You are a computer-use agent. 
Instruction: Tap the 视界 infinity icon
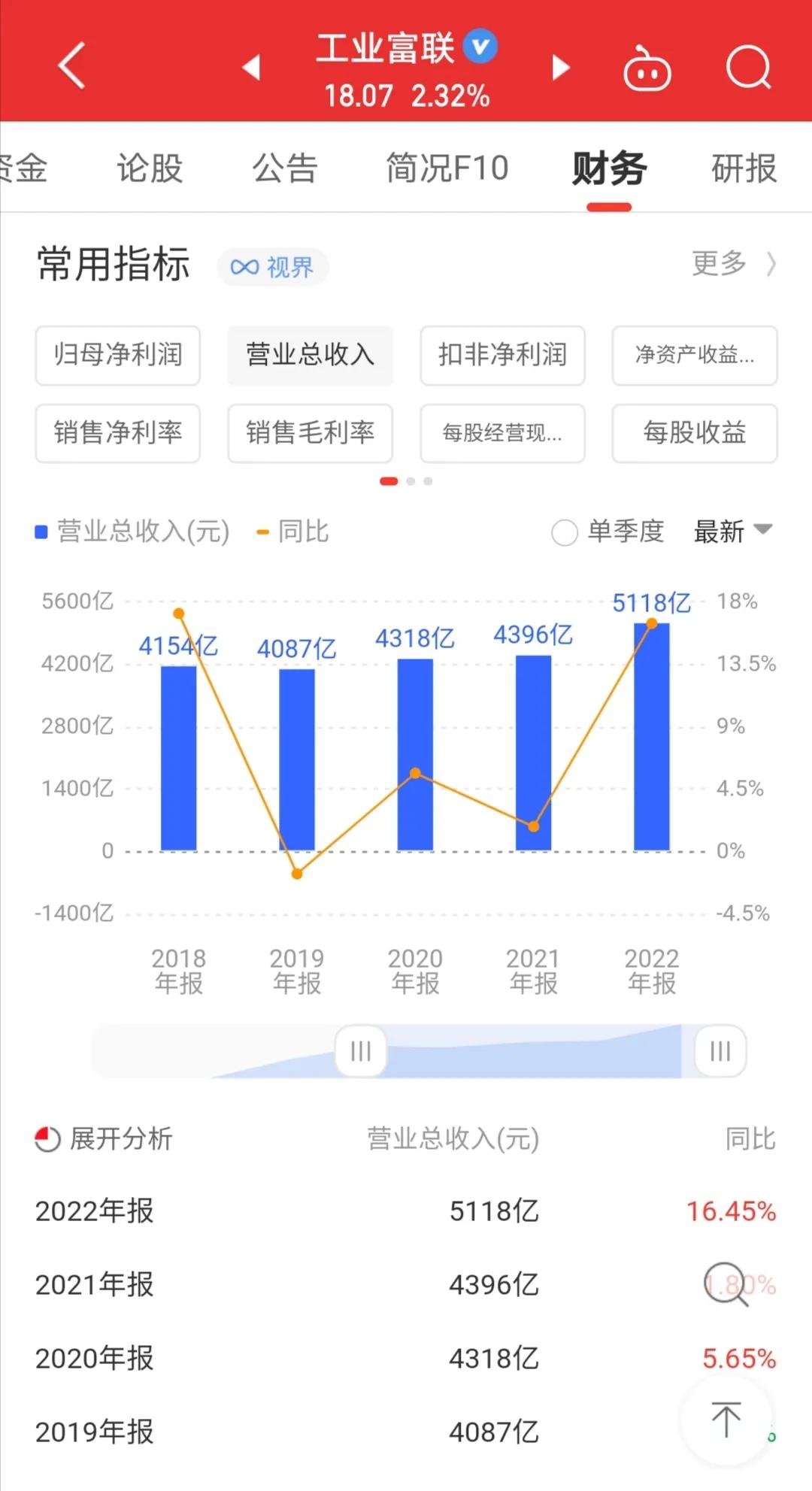(x=244, y=266)
